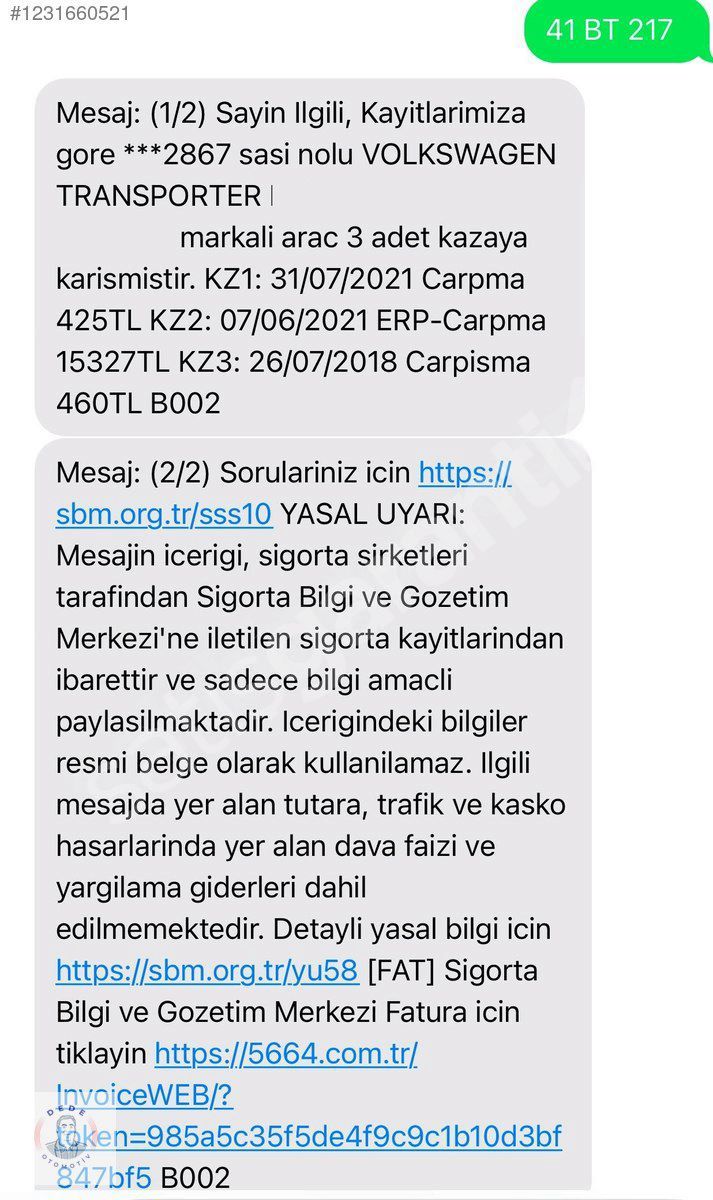The height and width of the screenshot is (1200, 713).
Task: Open the sbm.org.tr/sss10 link
Action: pyautogui.click(x=164, y=514)
